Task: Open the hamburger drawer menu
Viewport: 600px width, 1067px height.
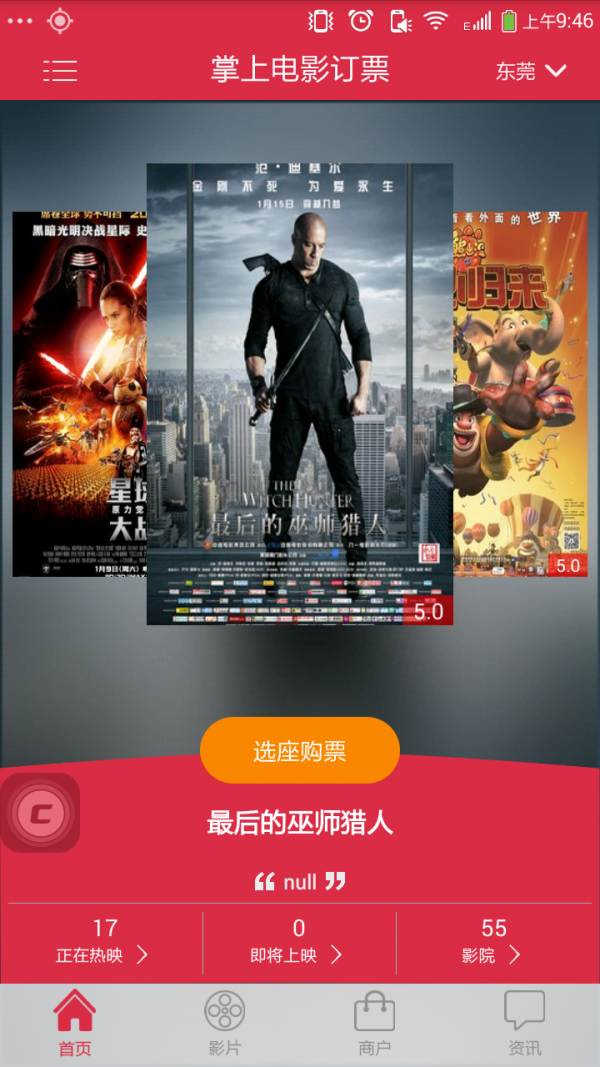Action: tap(60, 70)
